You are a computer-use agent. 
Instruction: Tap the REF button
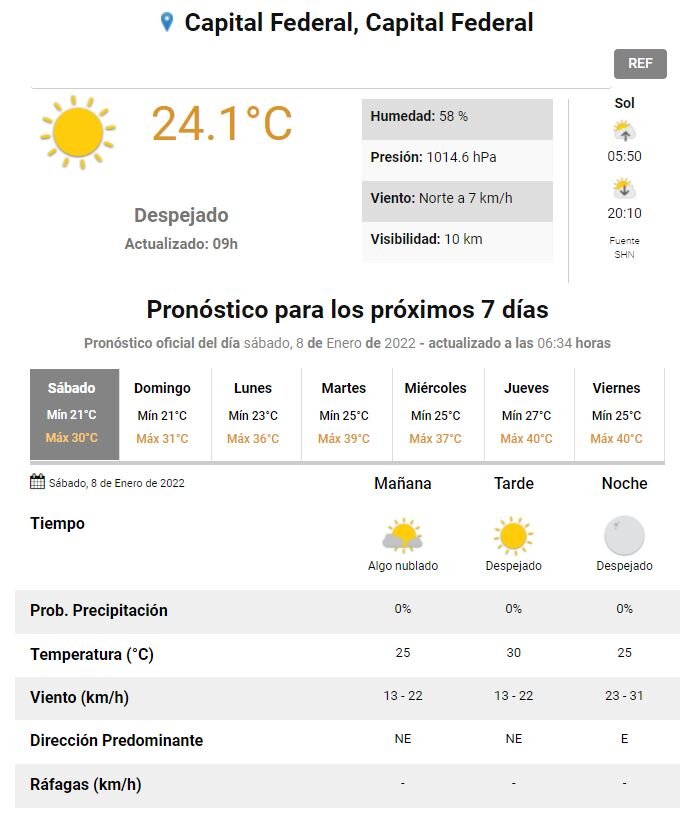(x=640, y=63)
